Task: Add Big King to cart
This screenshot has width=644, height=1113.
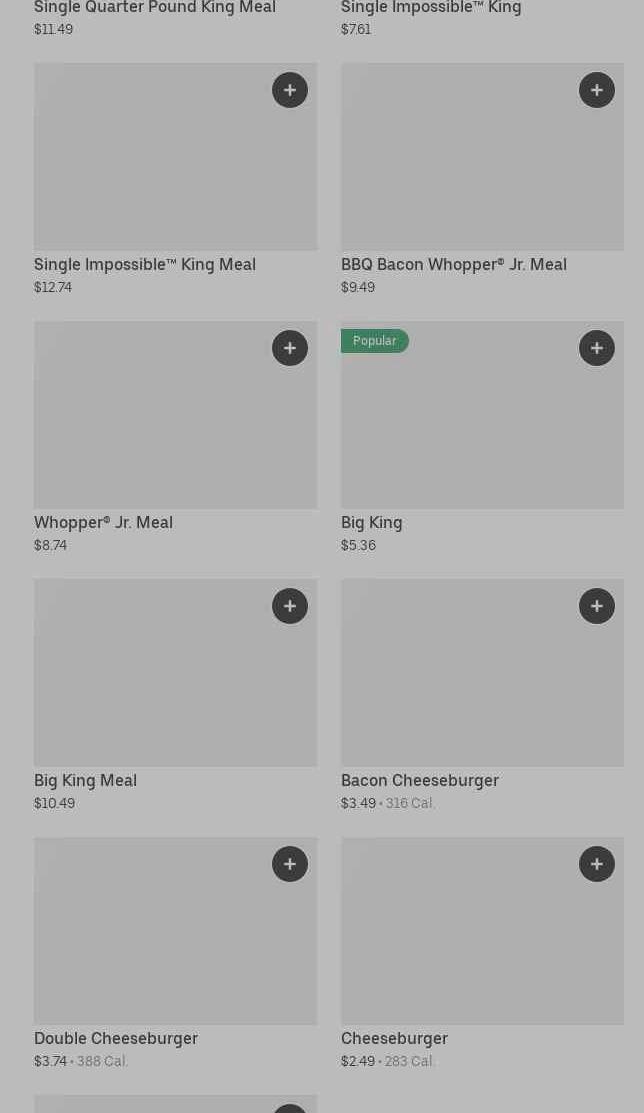Action: click(x=597, y=348)
